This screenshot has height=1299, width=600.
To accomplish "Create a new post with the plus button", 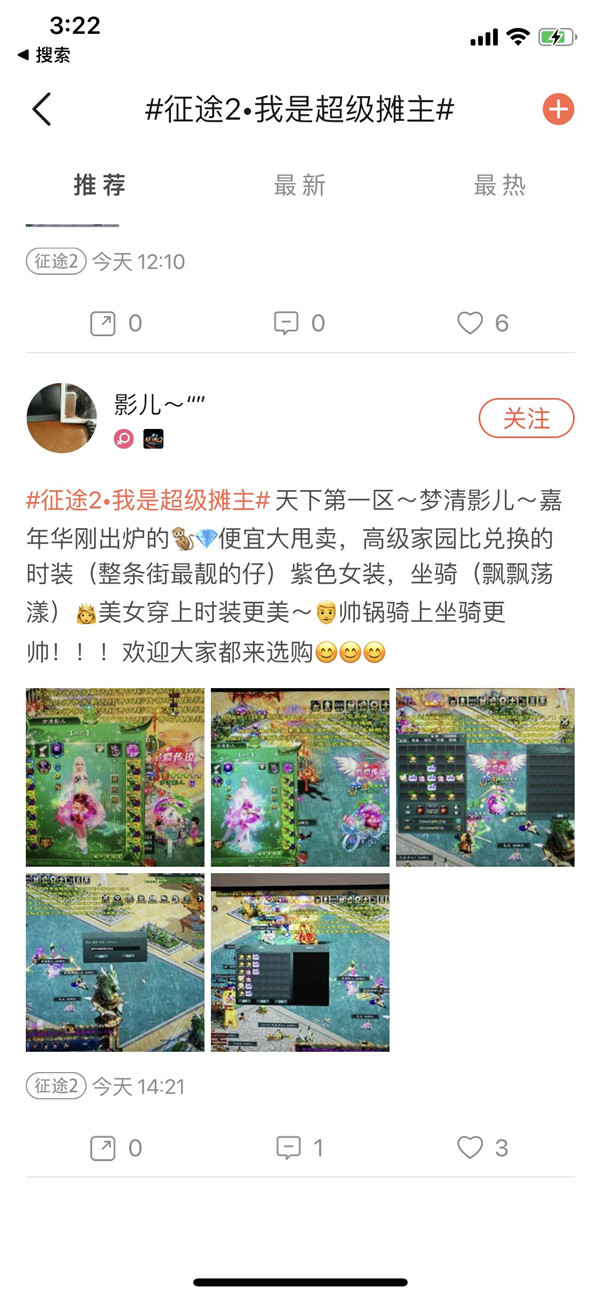I will click(x=558, y=109).
